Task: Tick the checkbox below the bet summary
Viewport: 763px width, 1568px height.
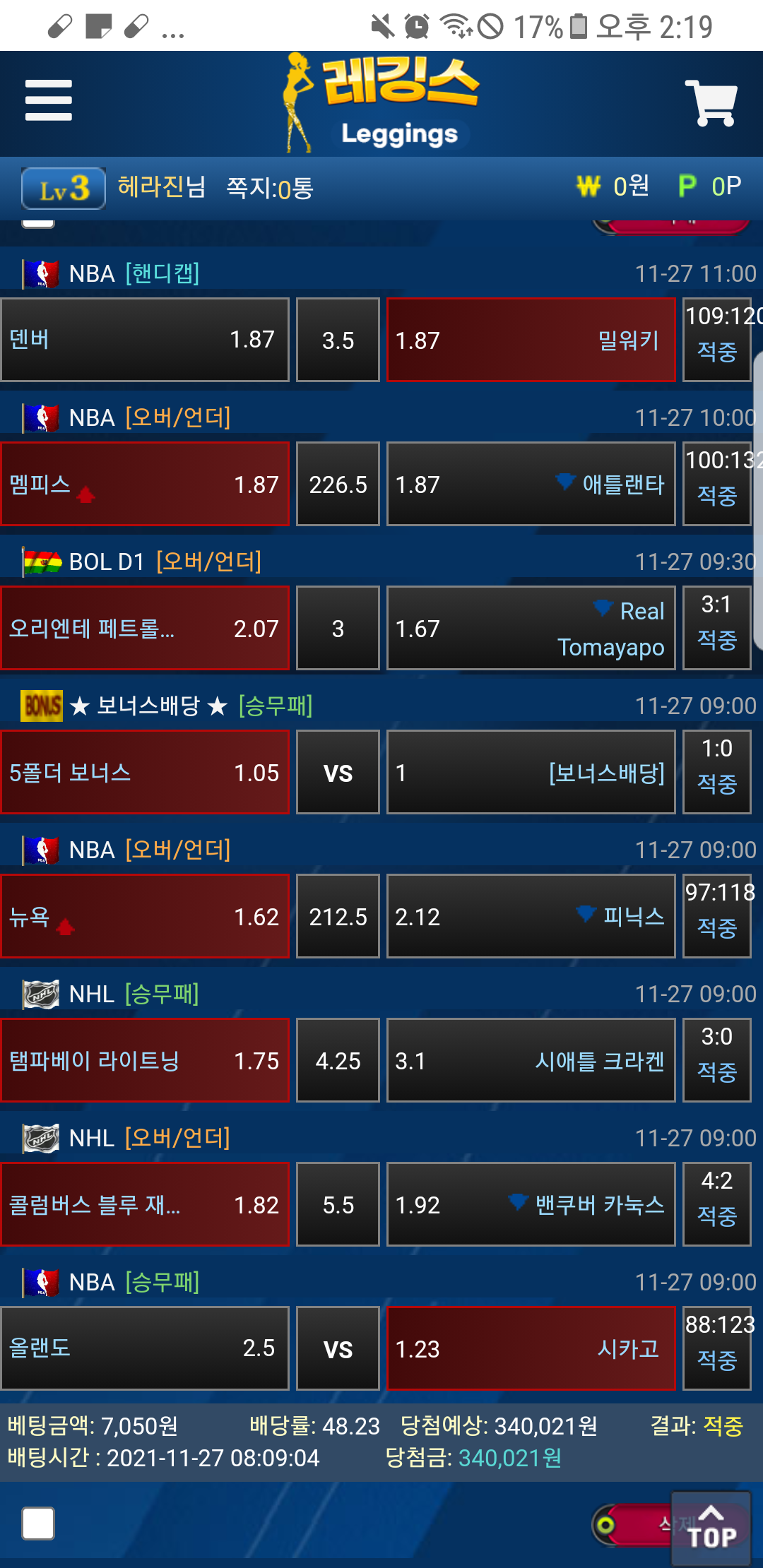Action: pyautogui.click(x=38, y=1524)
